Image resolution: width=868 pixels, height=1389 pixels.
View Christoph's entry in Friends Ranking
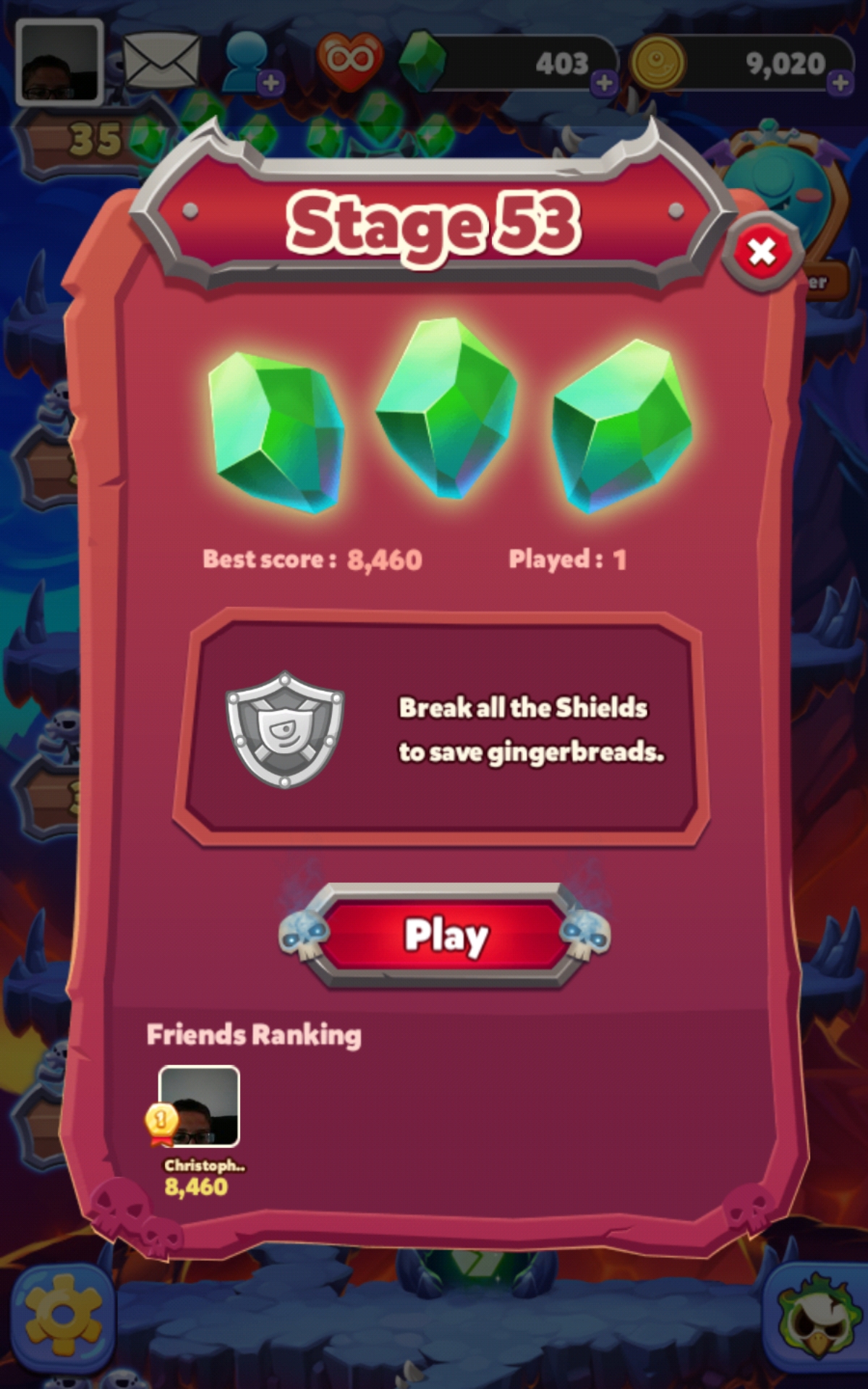click(199, 1107)
